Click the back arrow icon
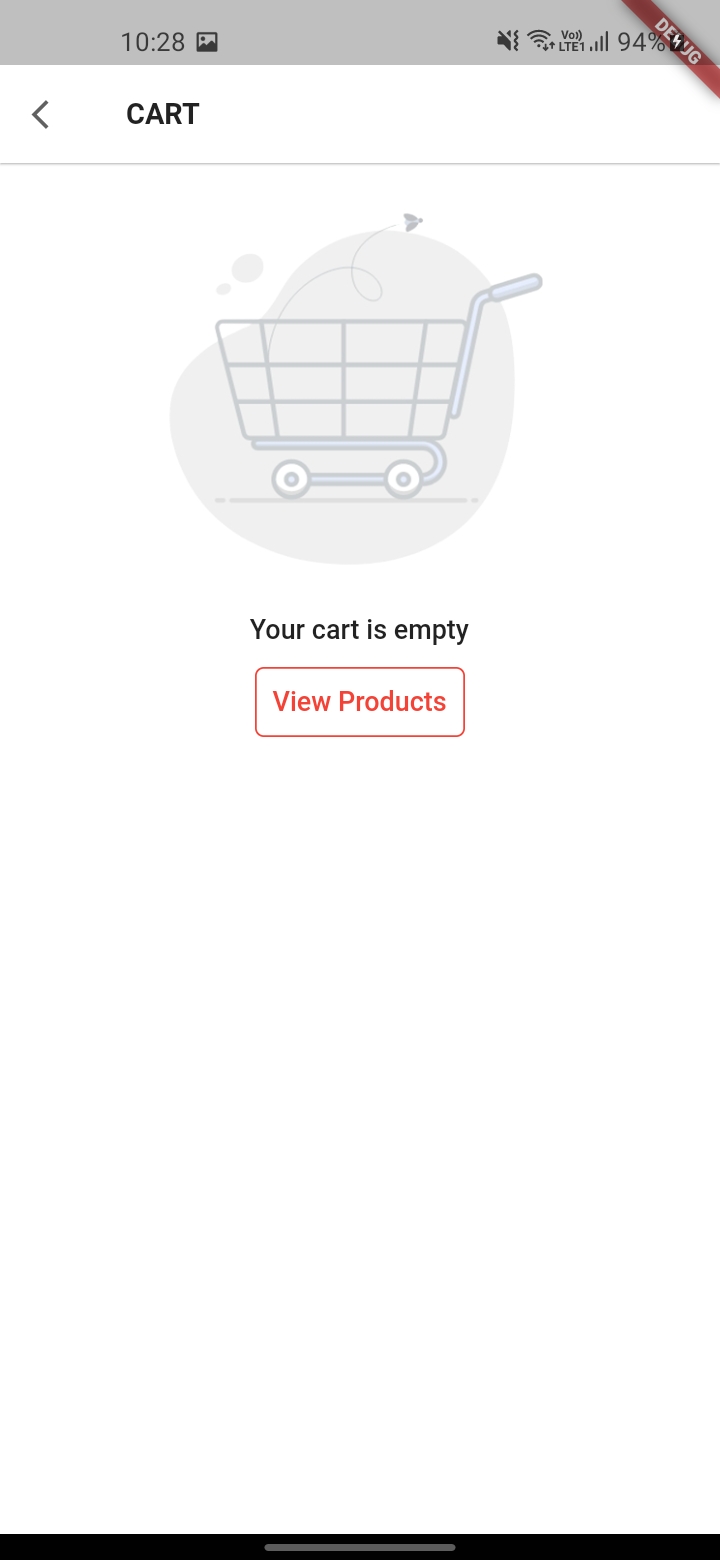 [40, 114]
